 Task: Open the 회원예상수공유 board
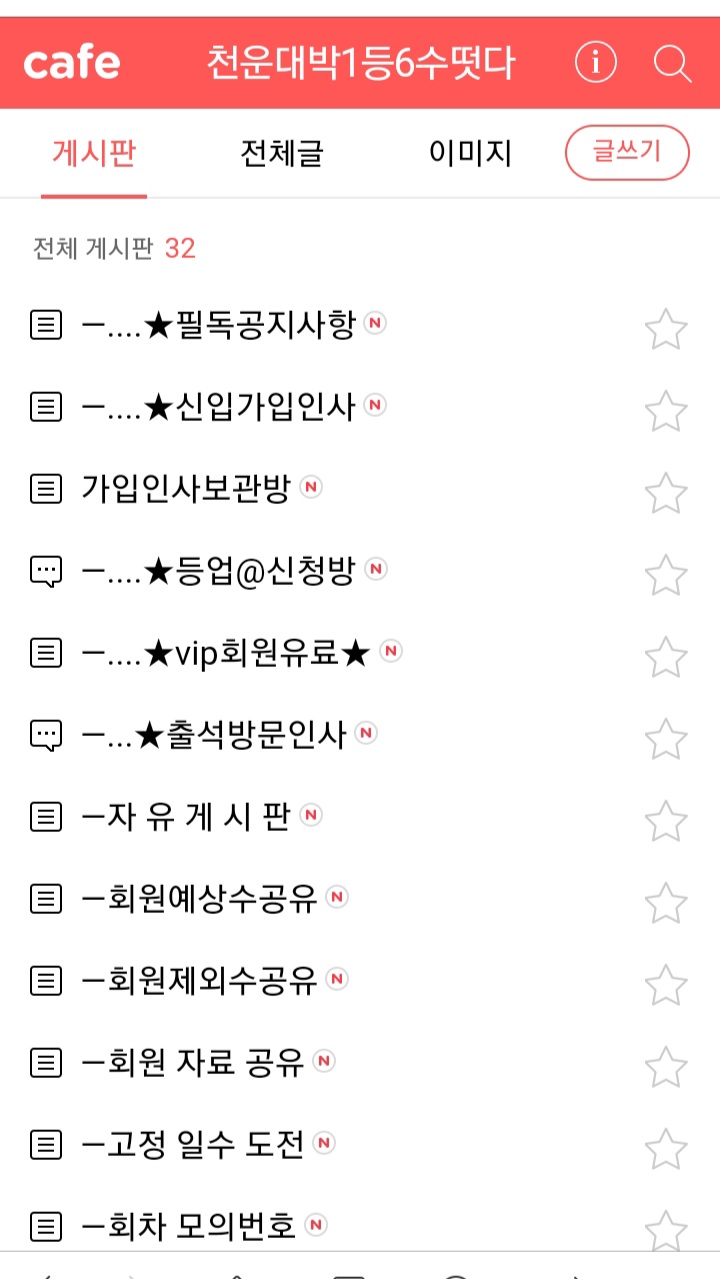pyautogui.click(x=200, y=899)
